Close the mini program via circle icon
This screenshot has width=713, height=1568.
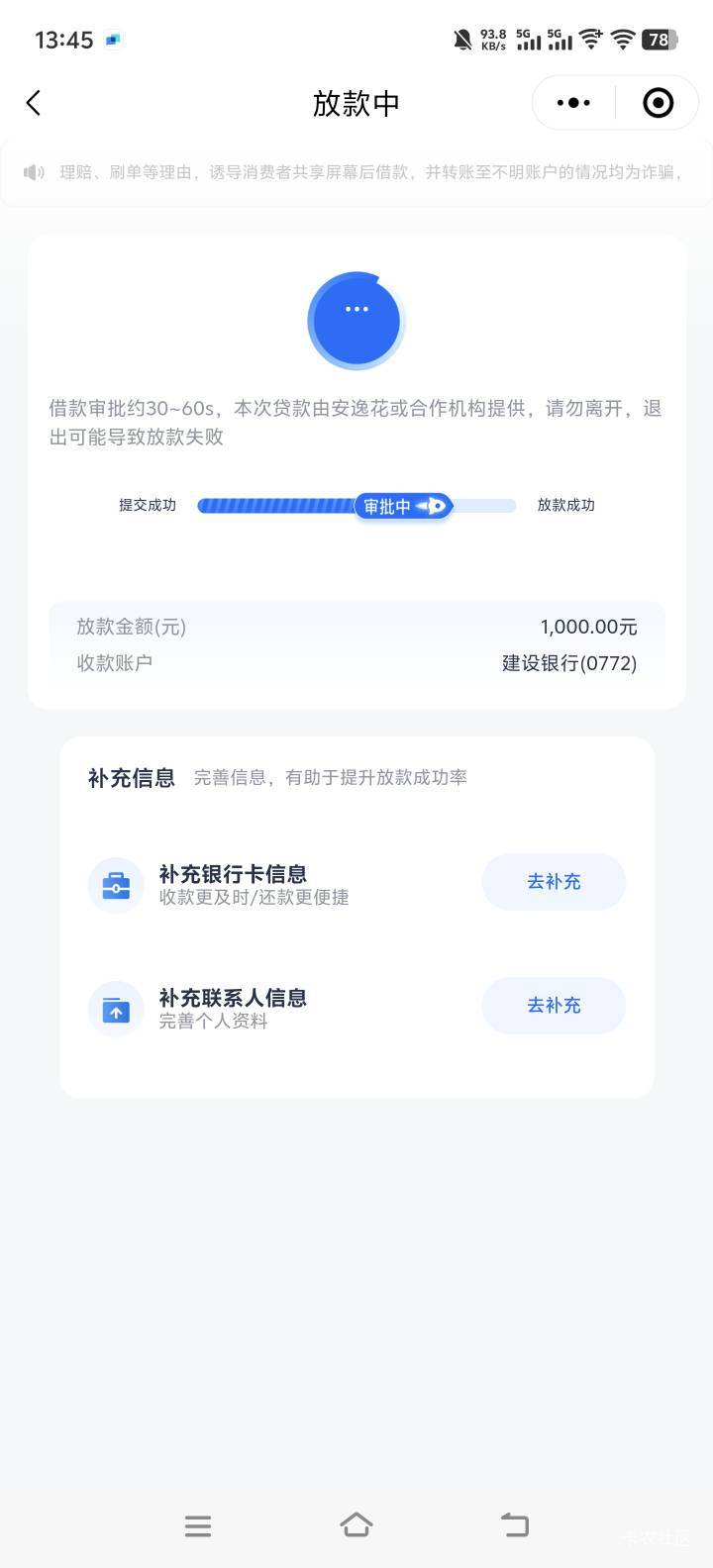click(658, 103)
